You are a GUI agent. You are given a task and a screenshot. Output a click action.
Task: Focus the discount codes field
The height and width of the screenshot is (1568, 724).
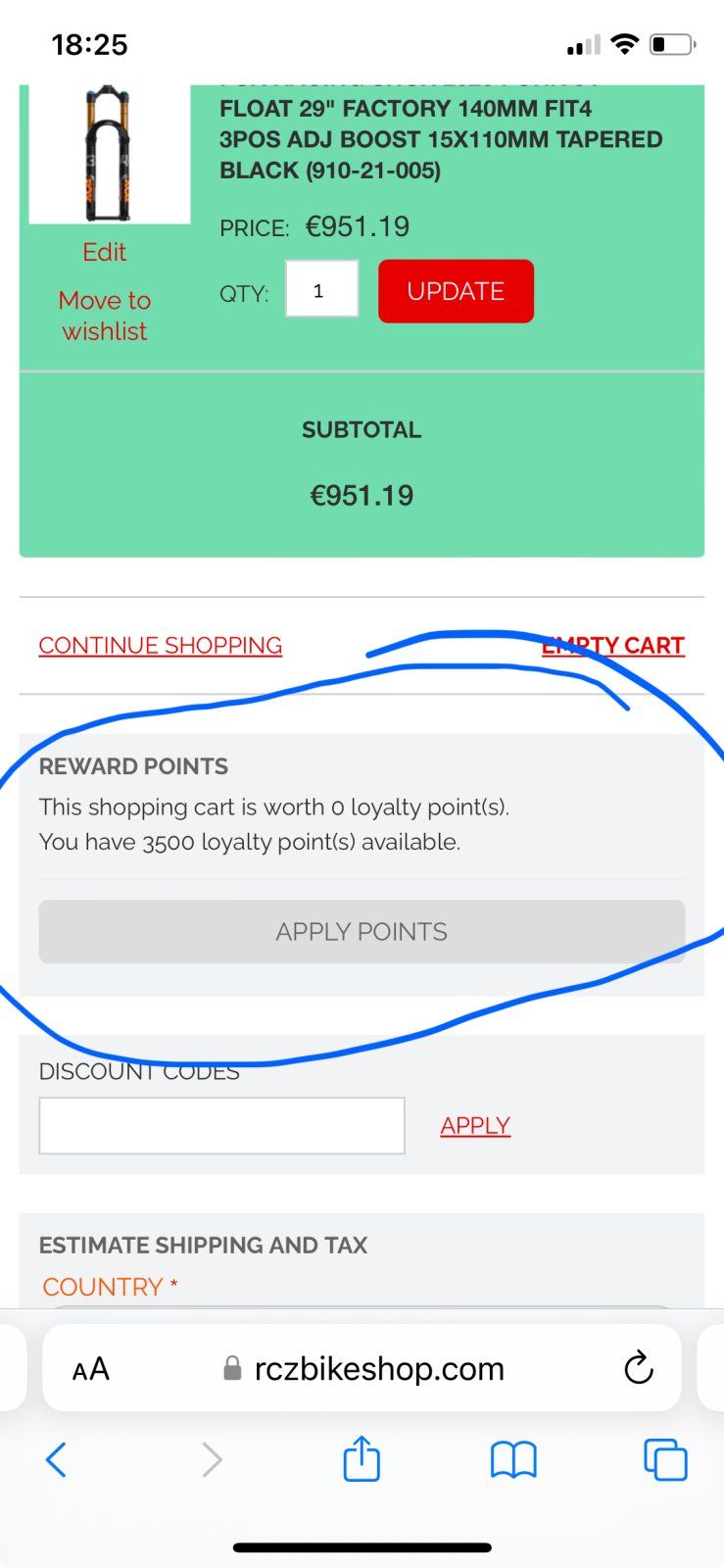pos(221,1125)
